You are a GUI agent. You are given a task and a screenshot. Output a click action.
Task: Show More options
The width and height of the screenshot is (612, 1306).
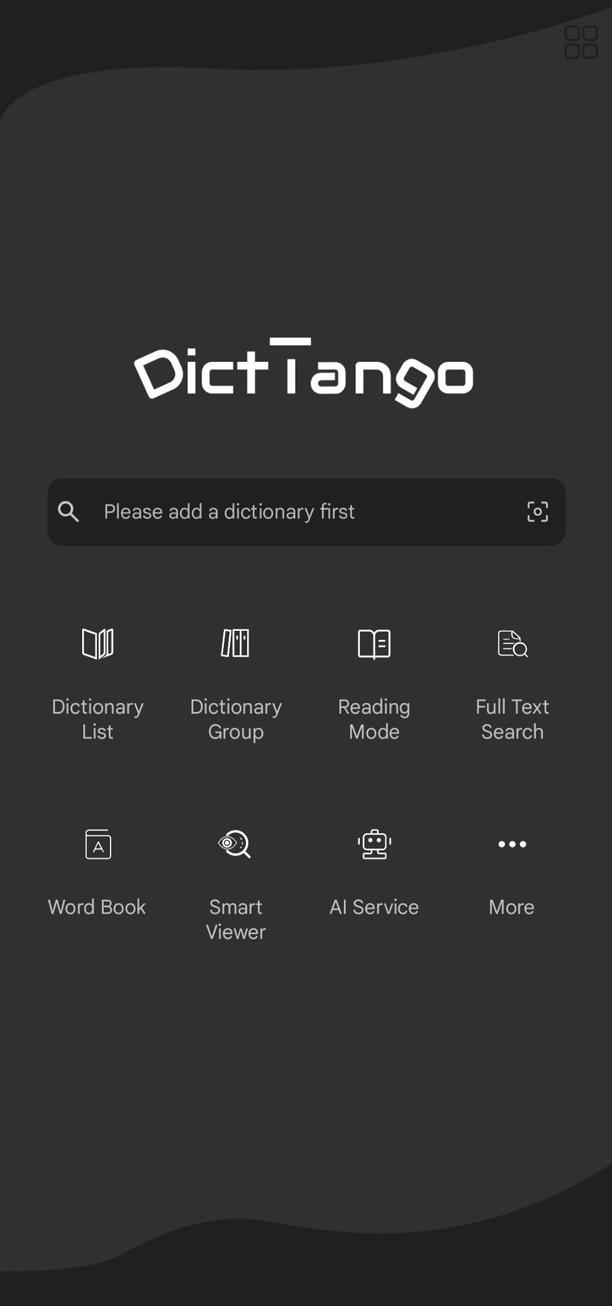[x=512, y=870]
